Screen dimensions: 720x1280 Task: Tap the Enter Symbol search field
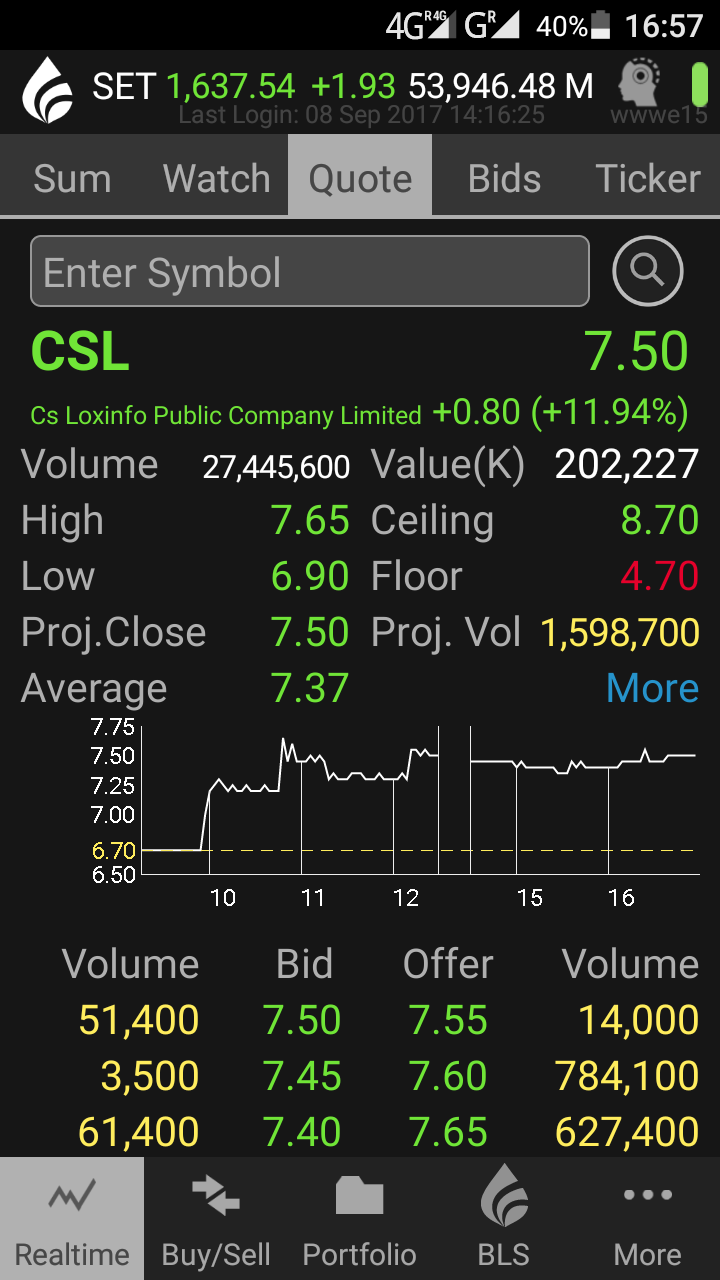click(310, 271)
